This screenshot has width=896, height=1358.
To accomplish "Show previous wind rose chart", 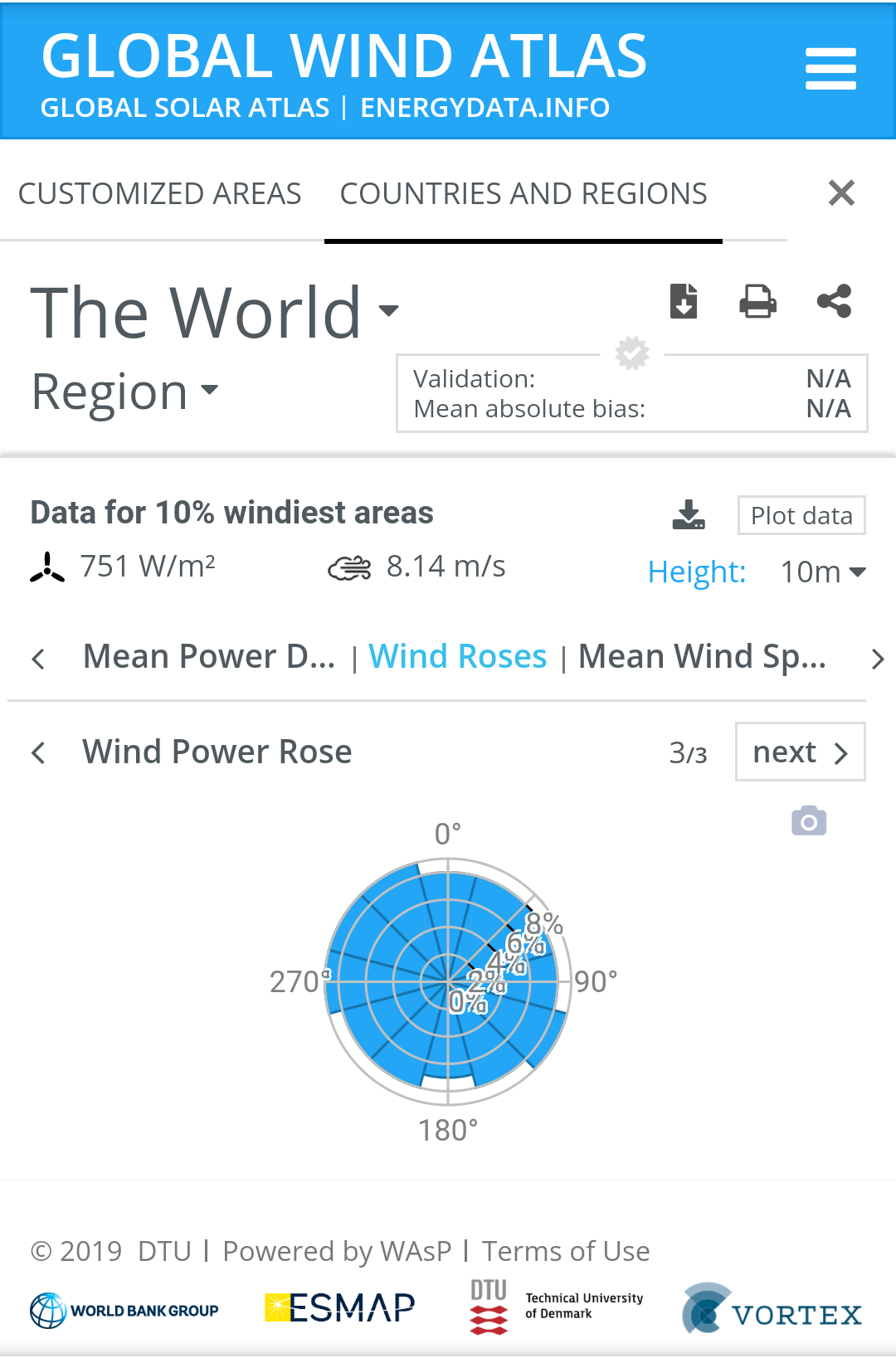I will point(38,753).
